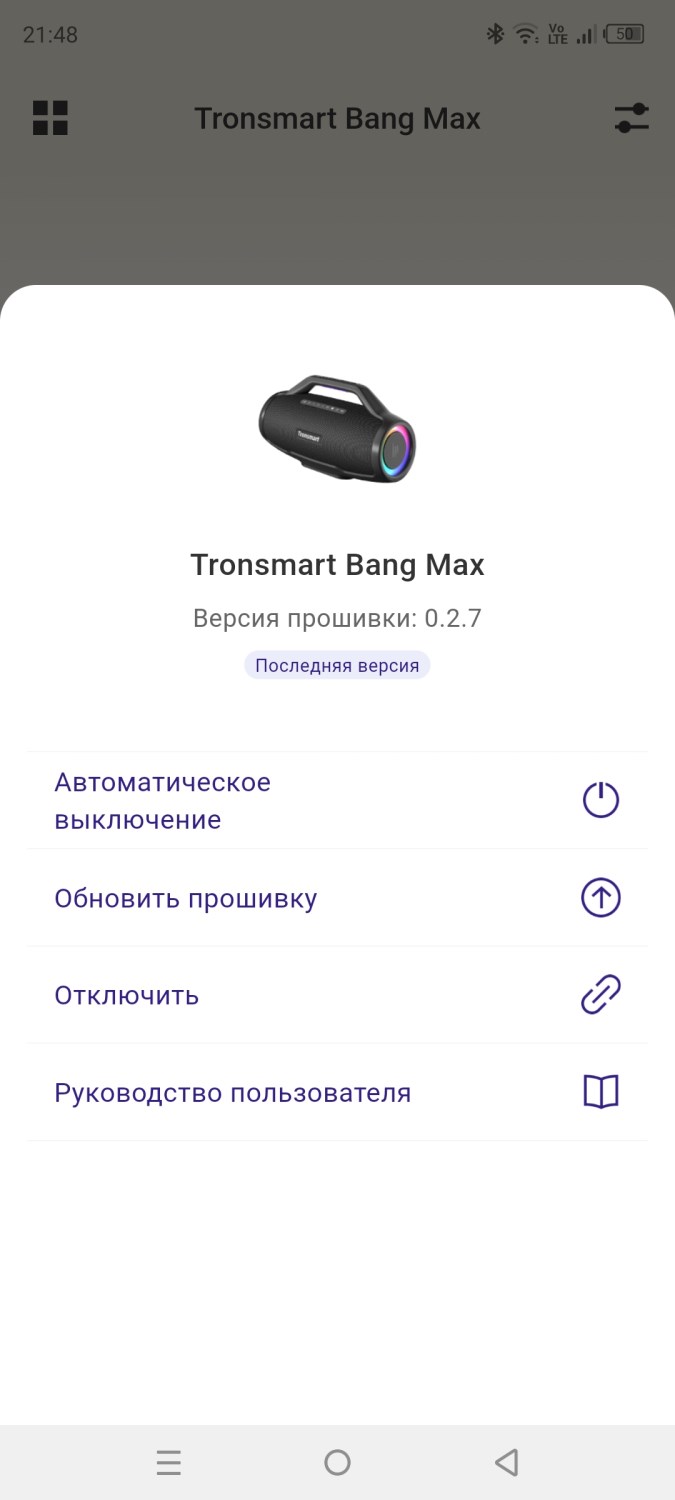Go back with the system back button
Image resolution: width=675 pixels, height=1500 pixels.
click(506, 1463)
